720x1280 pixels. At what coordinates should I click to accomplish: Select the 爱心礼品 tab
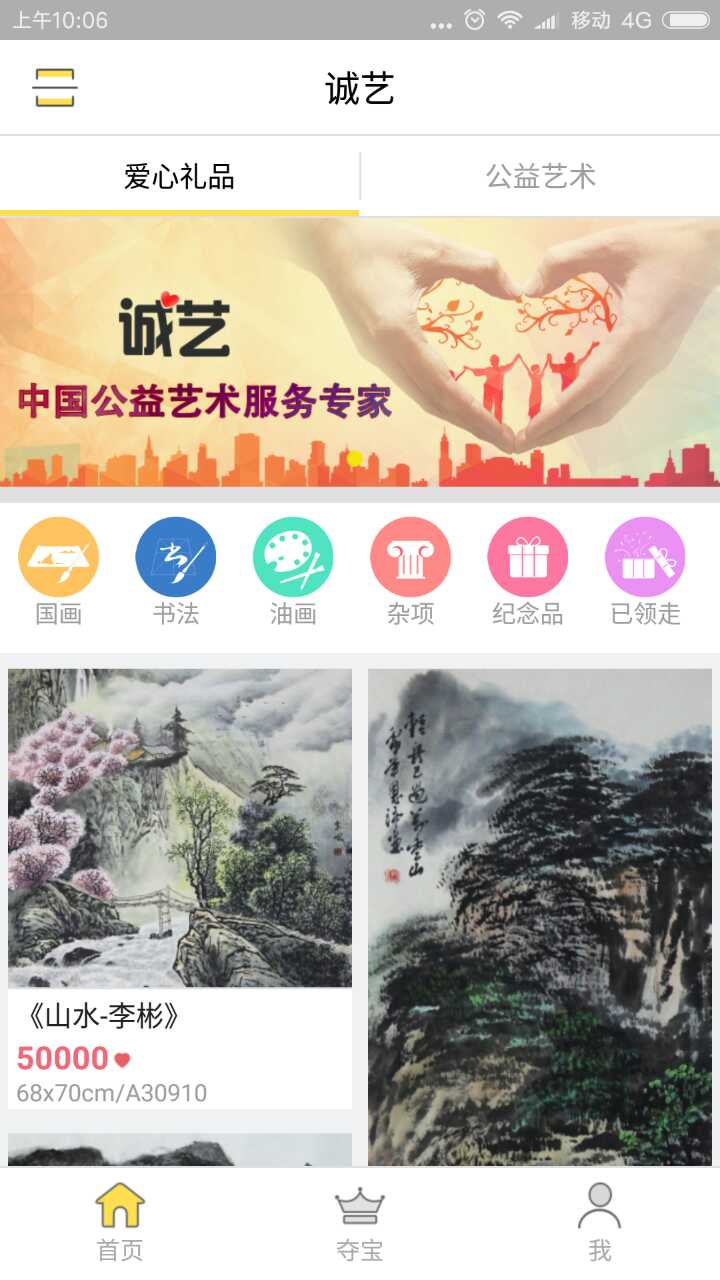pos(179,177)
